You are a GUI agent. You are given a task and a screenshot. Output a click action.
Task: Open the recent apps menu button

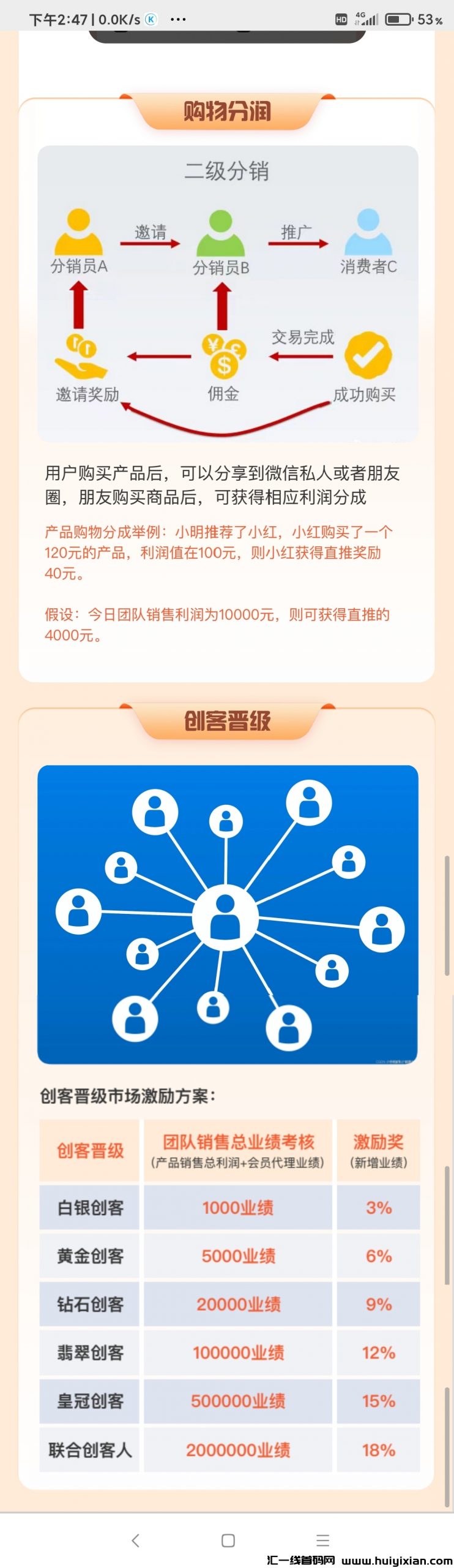(322, 1540)
